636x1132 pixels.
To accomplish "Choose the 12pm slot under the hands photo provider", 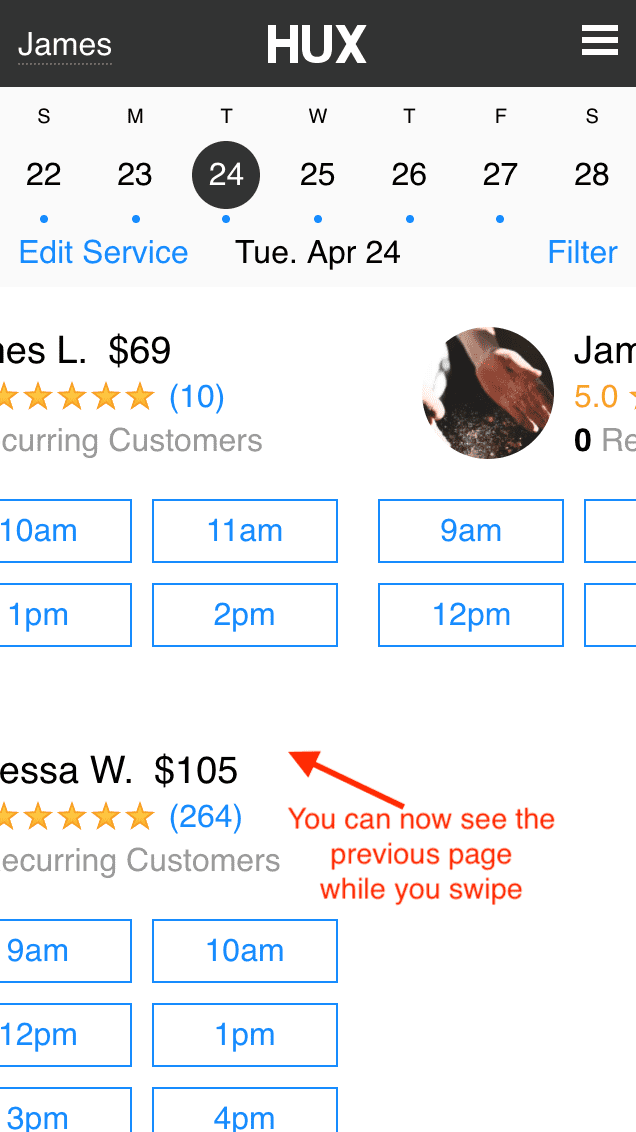I will pos(470,615).
